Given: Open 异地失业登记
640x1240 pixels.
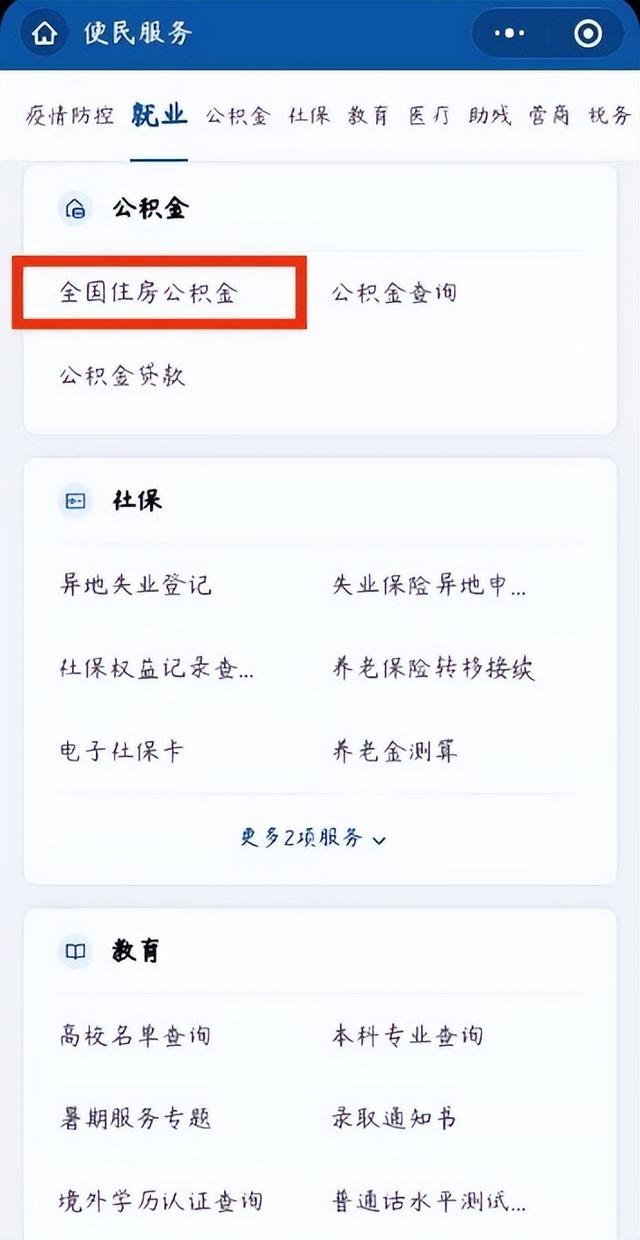Looking at the screenshot, I should [135, 585].
